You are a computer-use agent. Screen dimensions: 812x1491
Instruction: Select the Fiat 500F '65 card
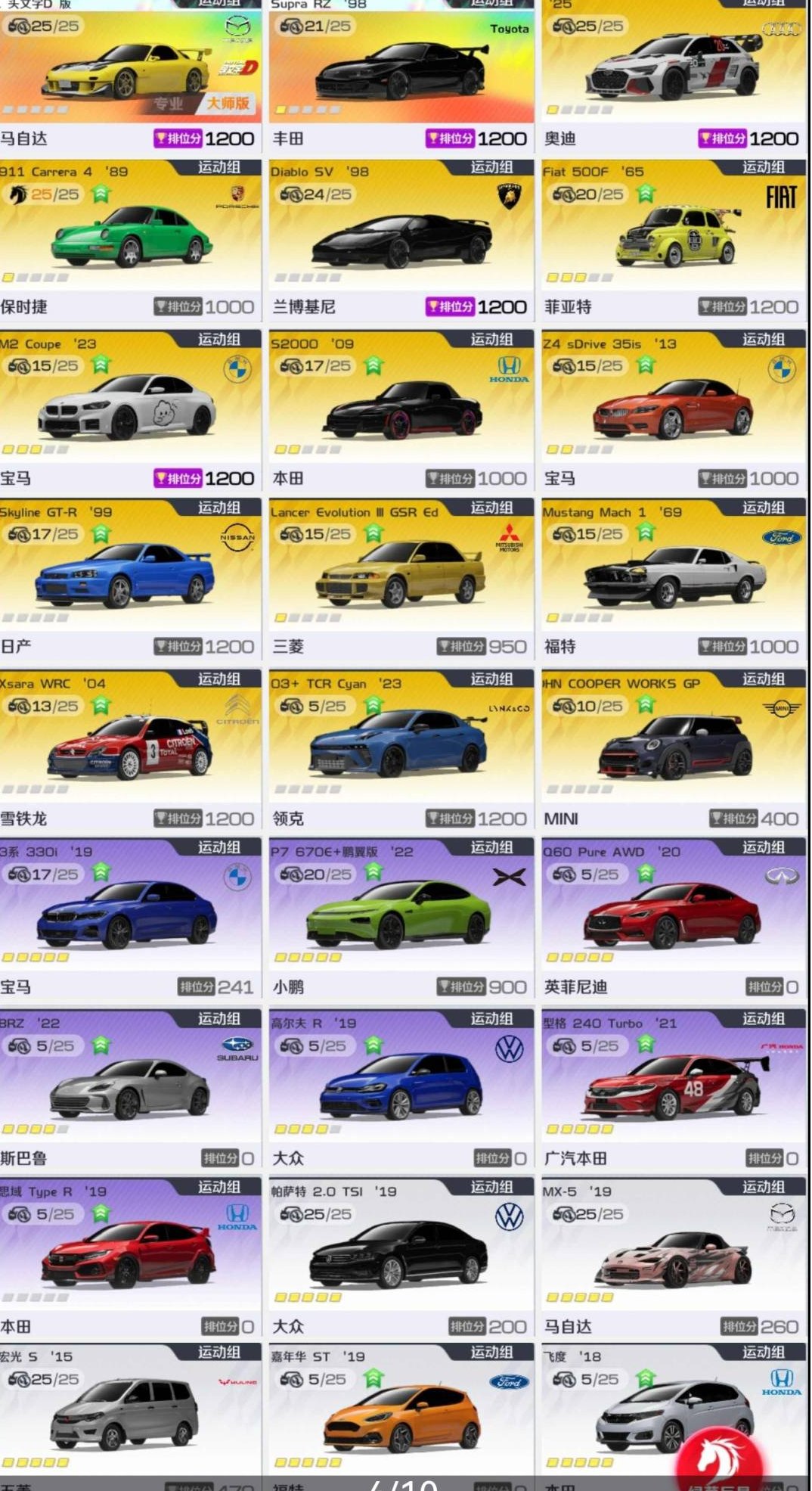(x=674, y=240)
